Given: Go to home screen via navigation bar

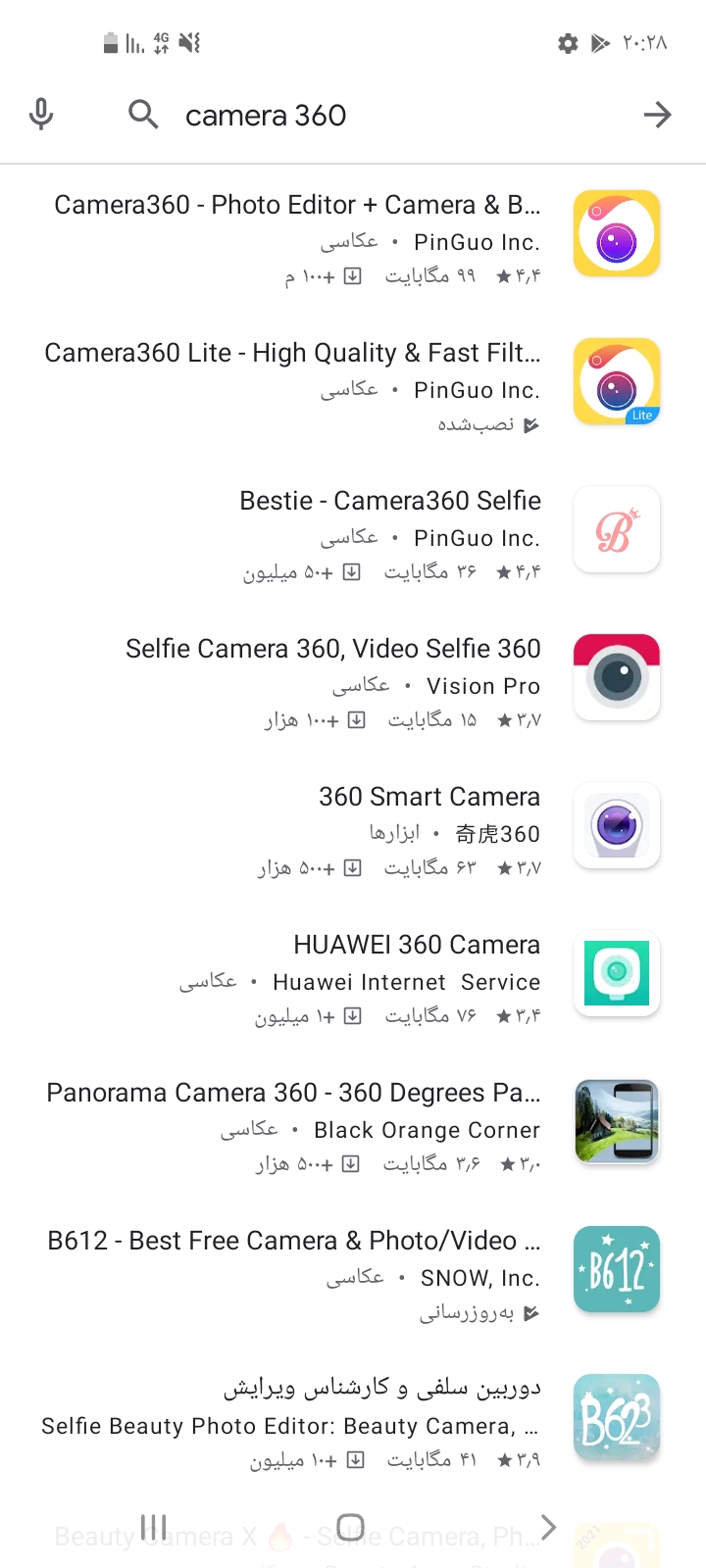Looking at the screenshot, I should [x=350, y=1527].
